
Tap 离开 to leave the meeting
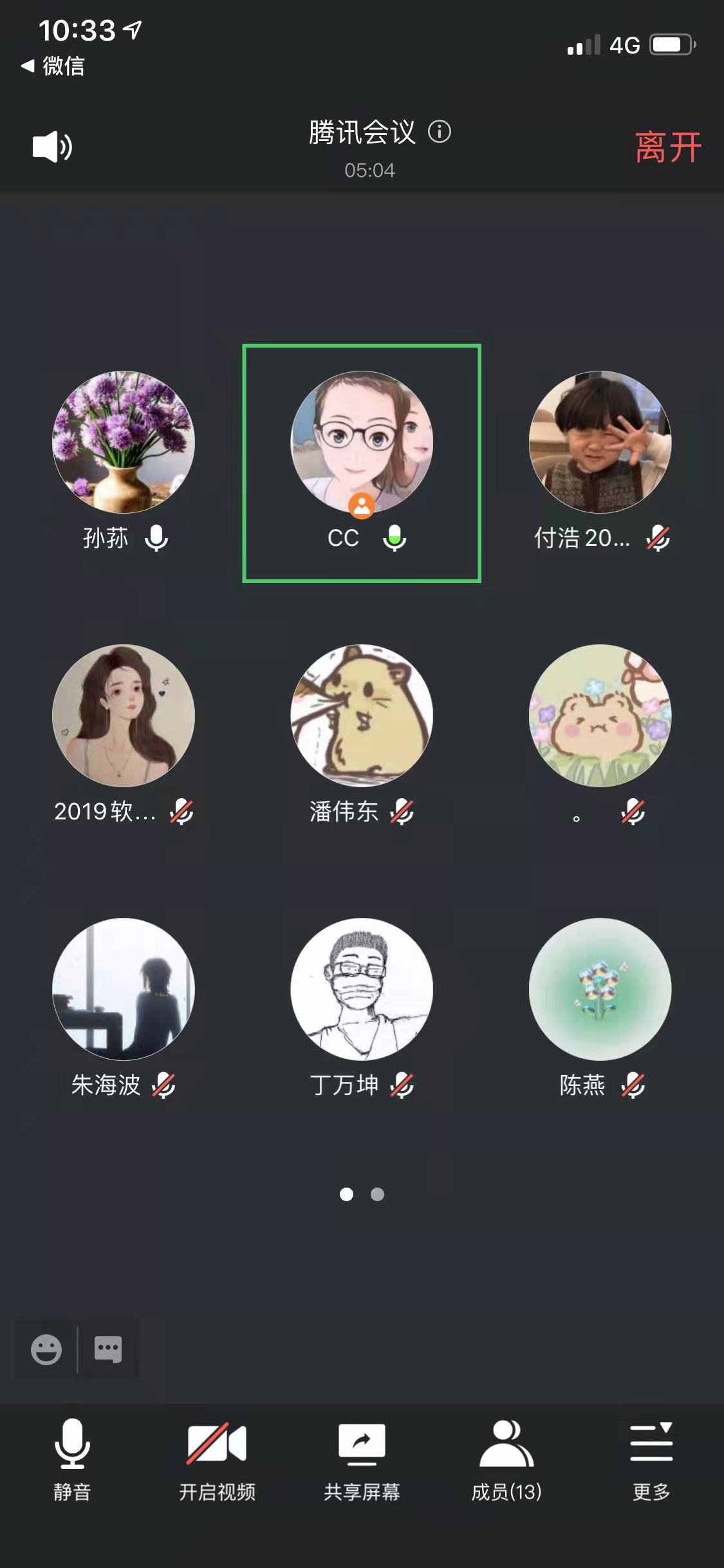667,147
